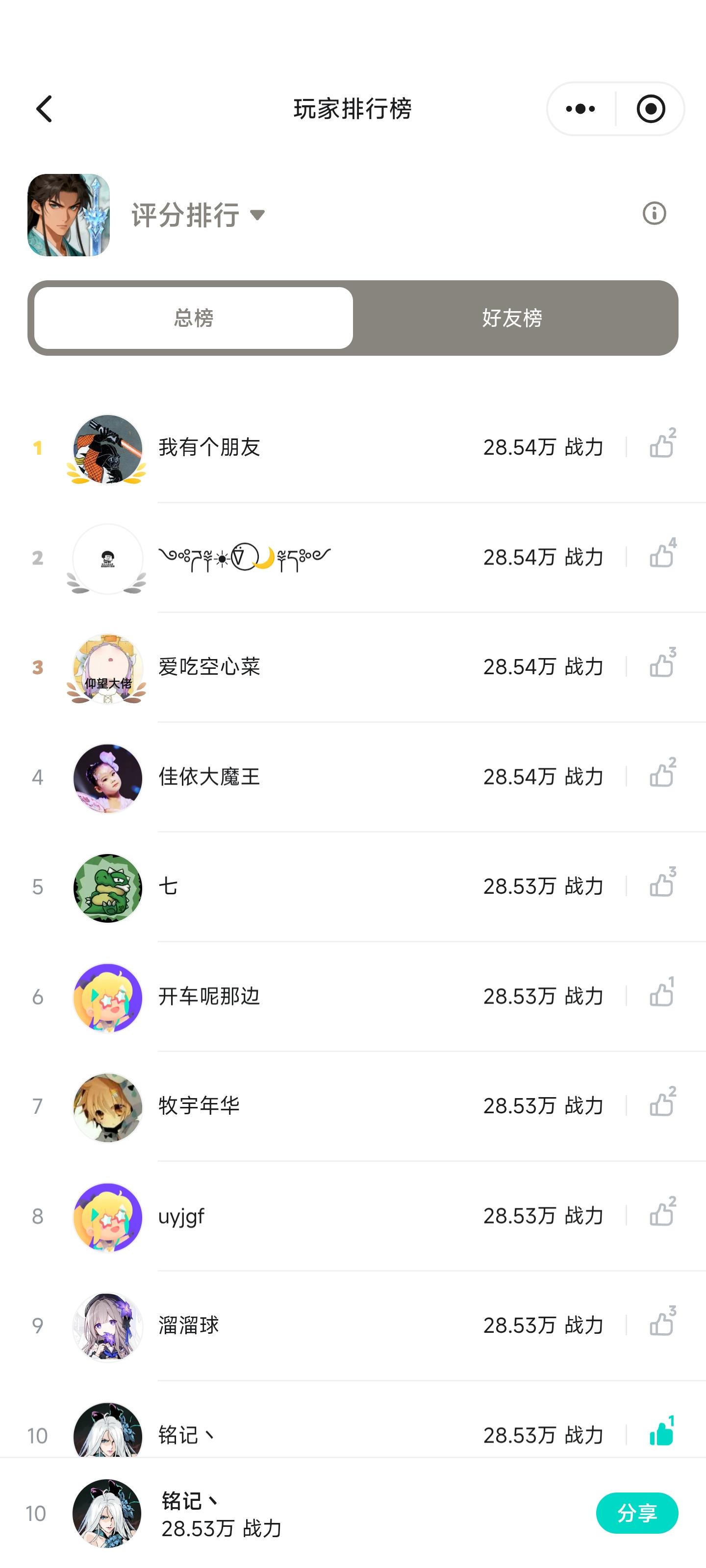Like 牧宇年华's ranking entry

point(661,1105)
